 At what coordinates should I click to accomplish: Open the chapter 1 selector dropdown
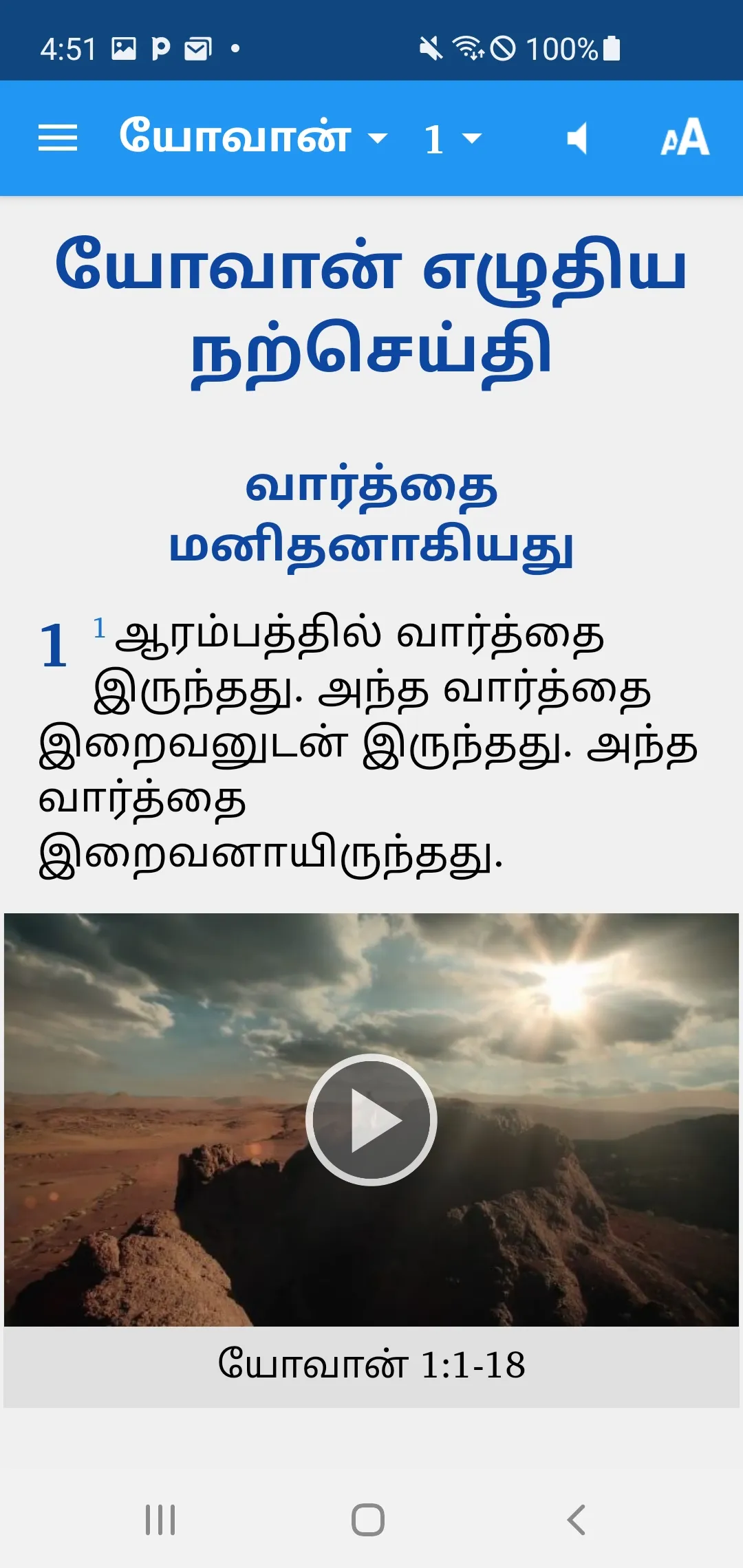coord(453,139)
